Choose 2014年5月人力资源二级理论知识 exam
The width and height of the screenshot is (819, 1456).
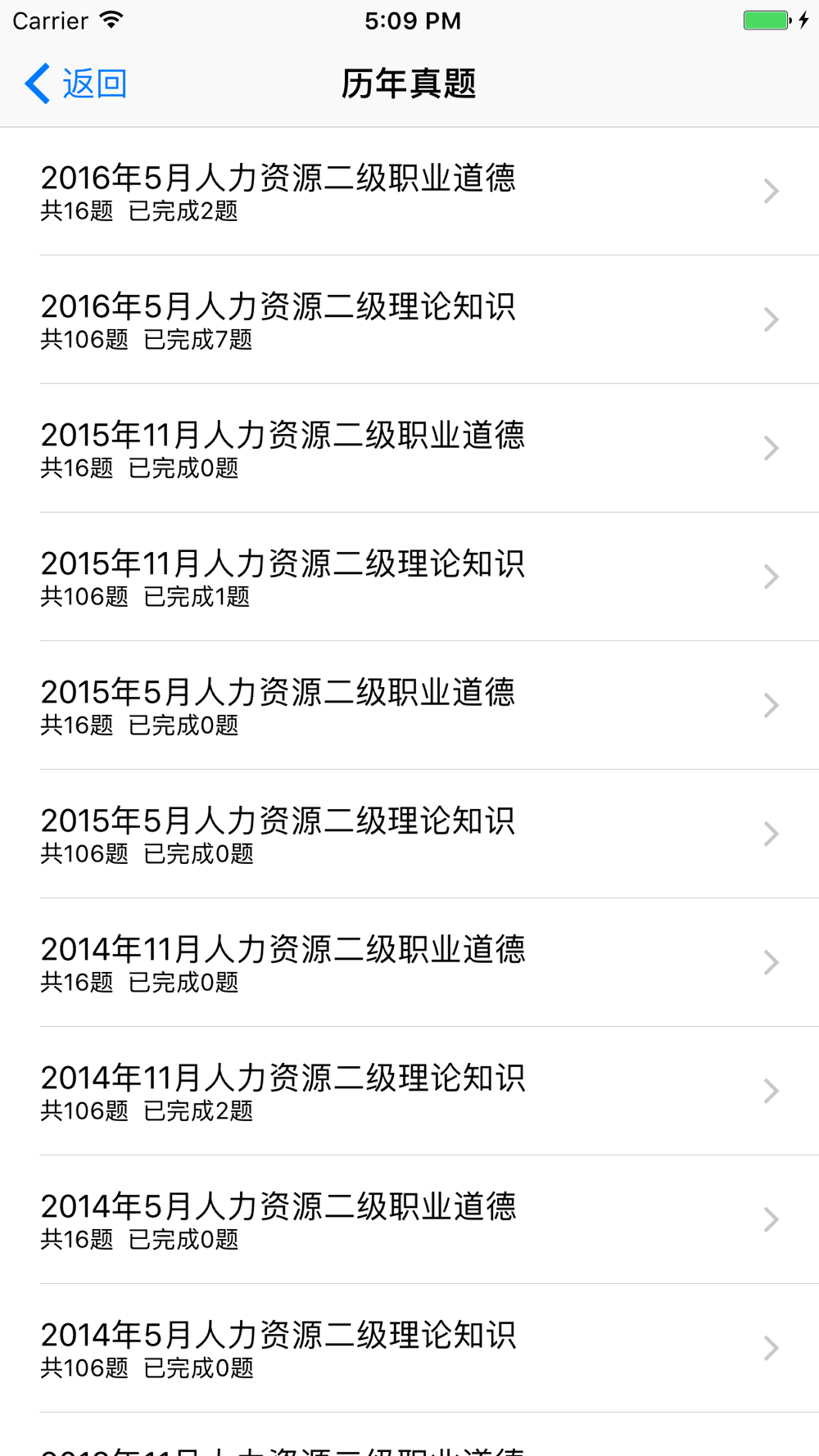pos(409,1348)
